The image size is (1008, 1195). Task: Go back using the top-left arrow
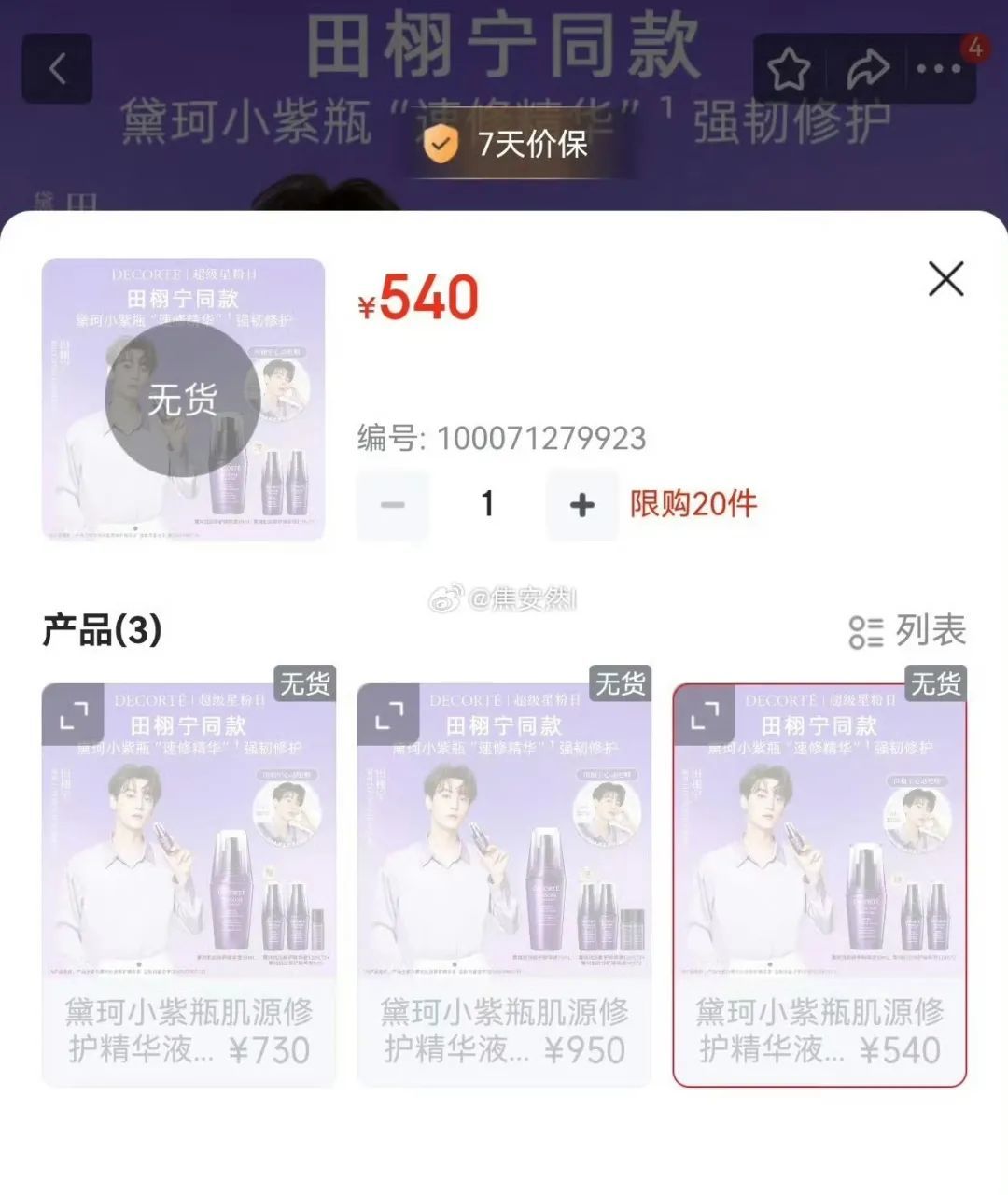(x=57, y=68)
